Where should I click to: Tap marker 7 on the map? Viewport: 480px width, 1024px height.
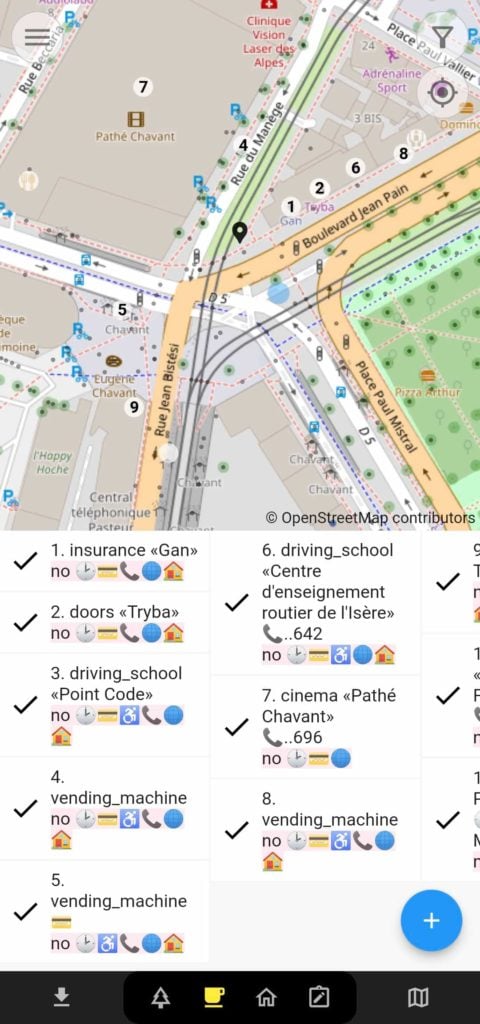click(x=142, y=86)
